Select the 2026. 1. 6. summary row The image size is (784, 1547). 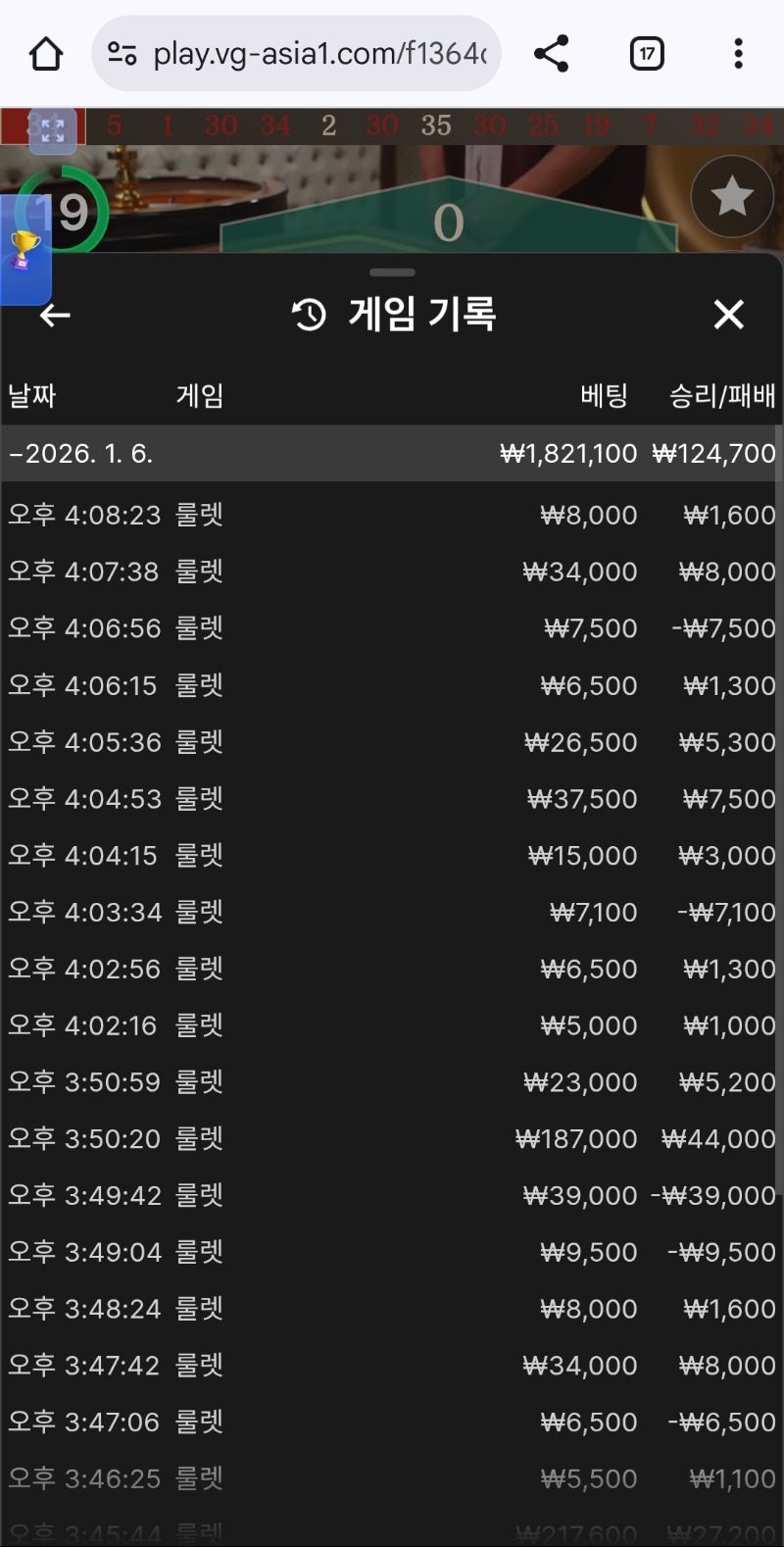pyautogui.click(x=392, y=453)
